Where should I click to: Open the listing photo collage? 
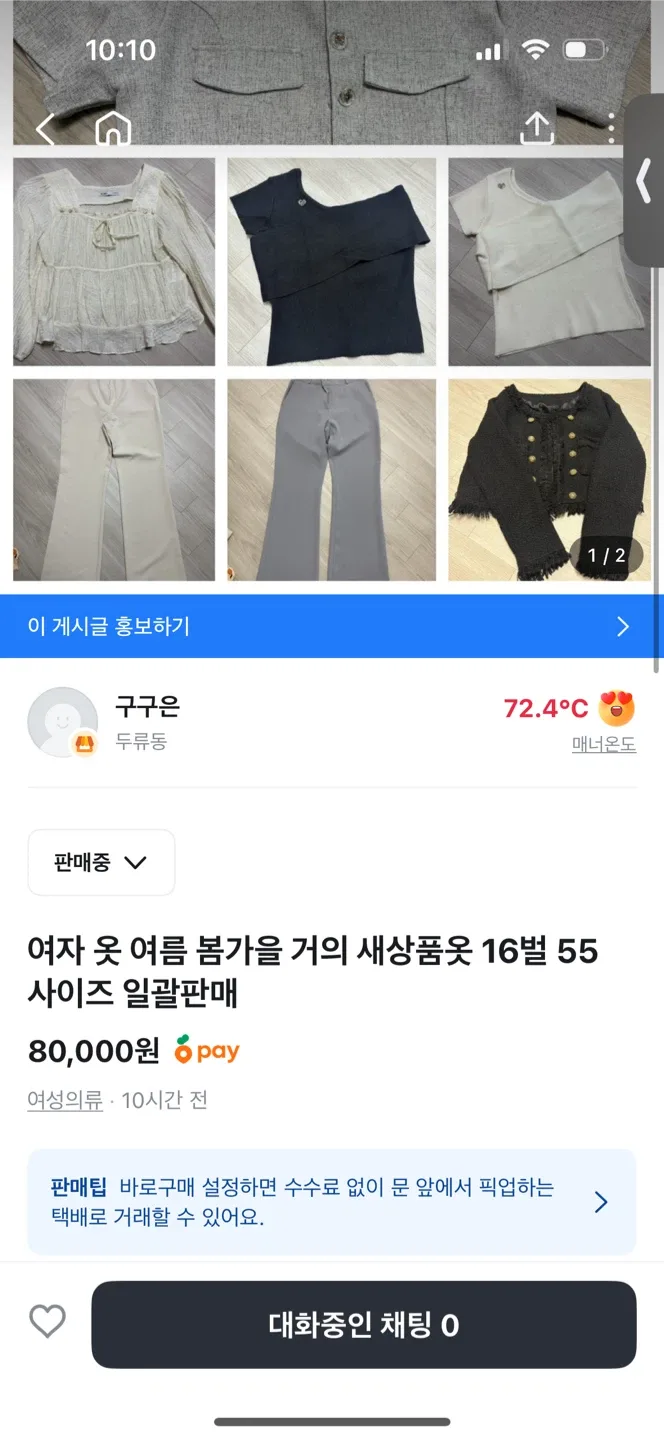click(x=332, y=370)
